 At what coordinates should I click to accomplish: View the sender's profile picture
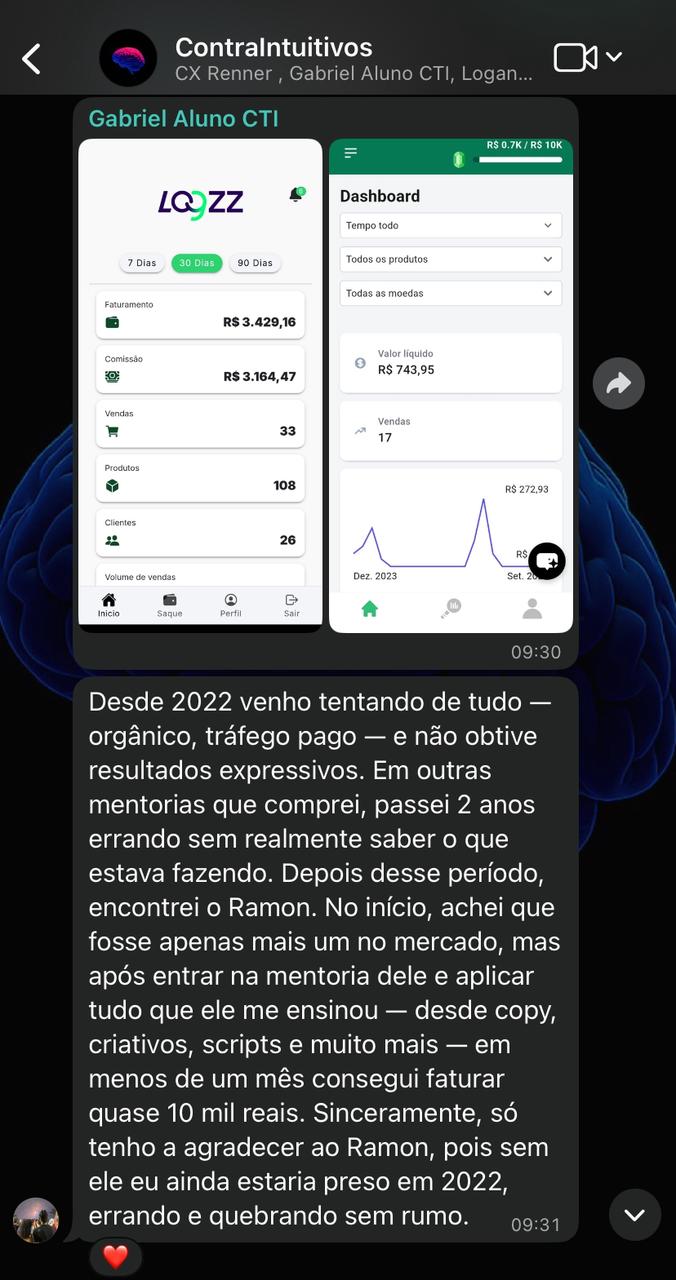(x=36, y=1220)
